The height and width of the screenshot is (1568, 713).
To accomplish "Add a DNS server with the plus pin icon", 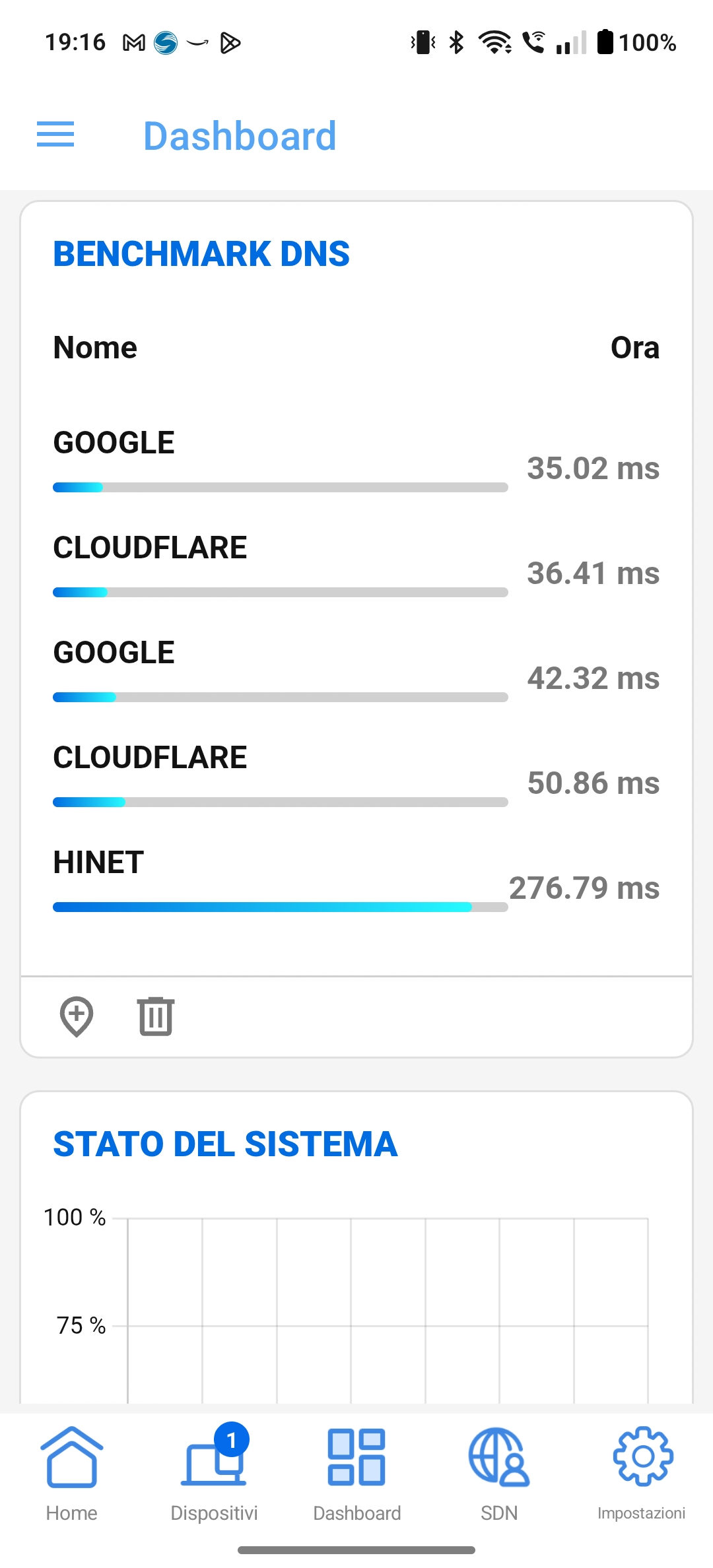I will point(77,1016).
